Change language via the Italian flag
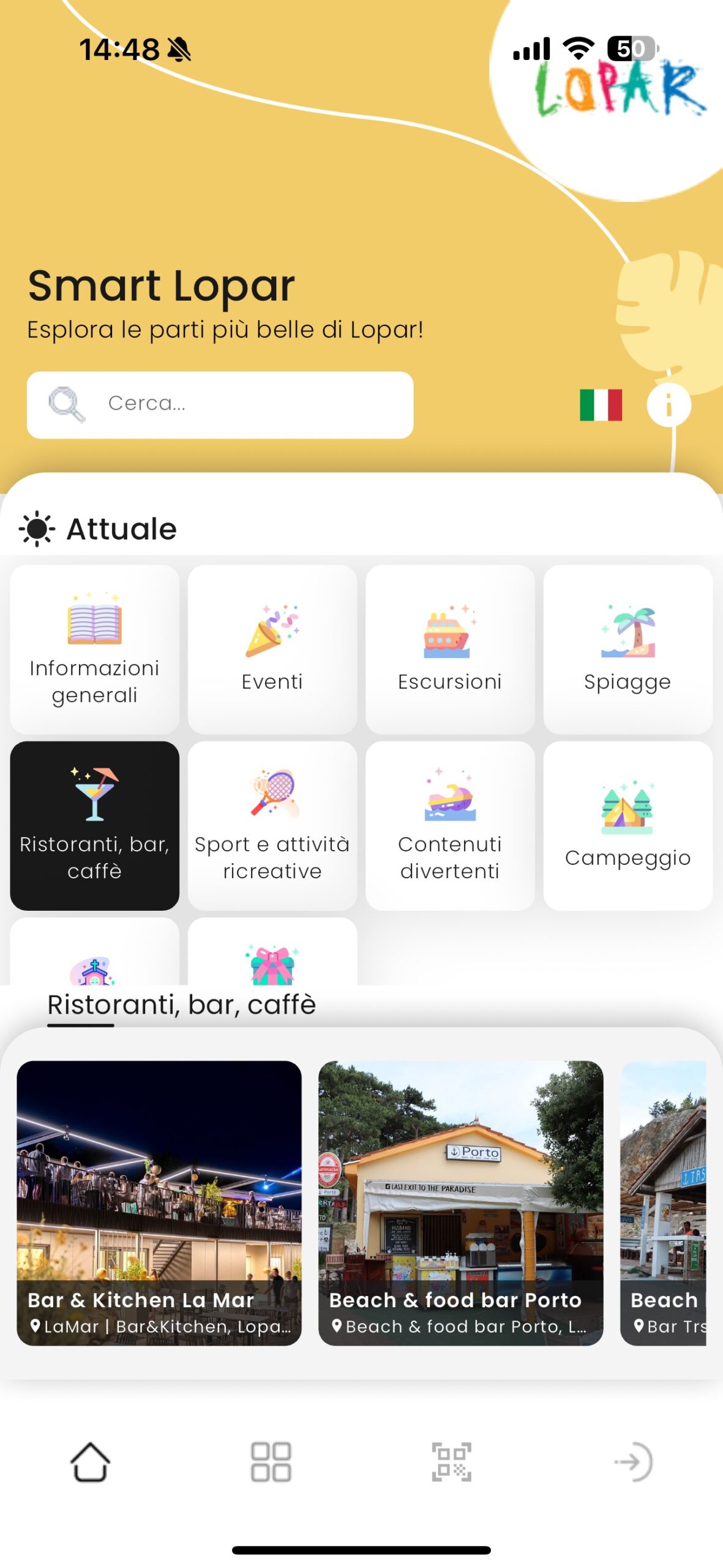Image resolution: width=723 pixels, height=1568 pixels. pyautogui.click(x=601, y=405)
